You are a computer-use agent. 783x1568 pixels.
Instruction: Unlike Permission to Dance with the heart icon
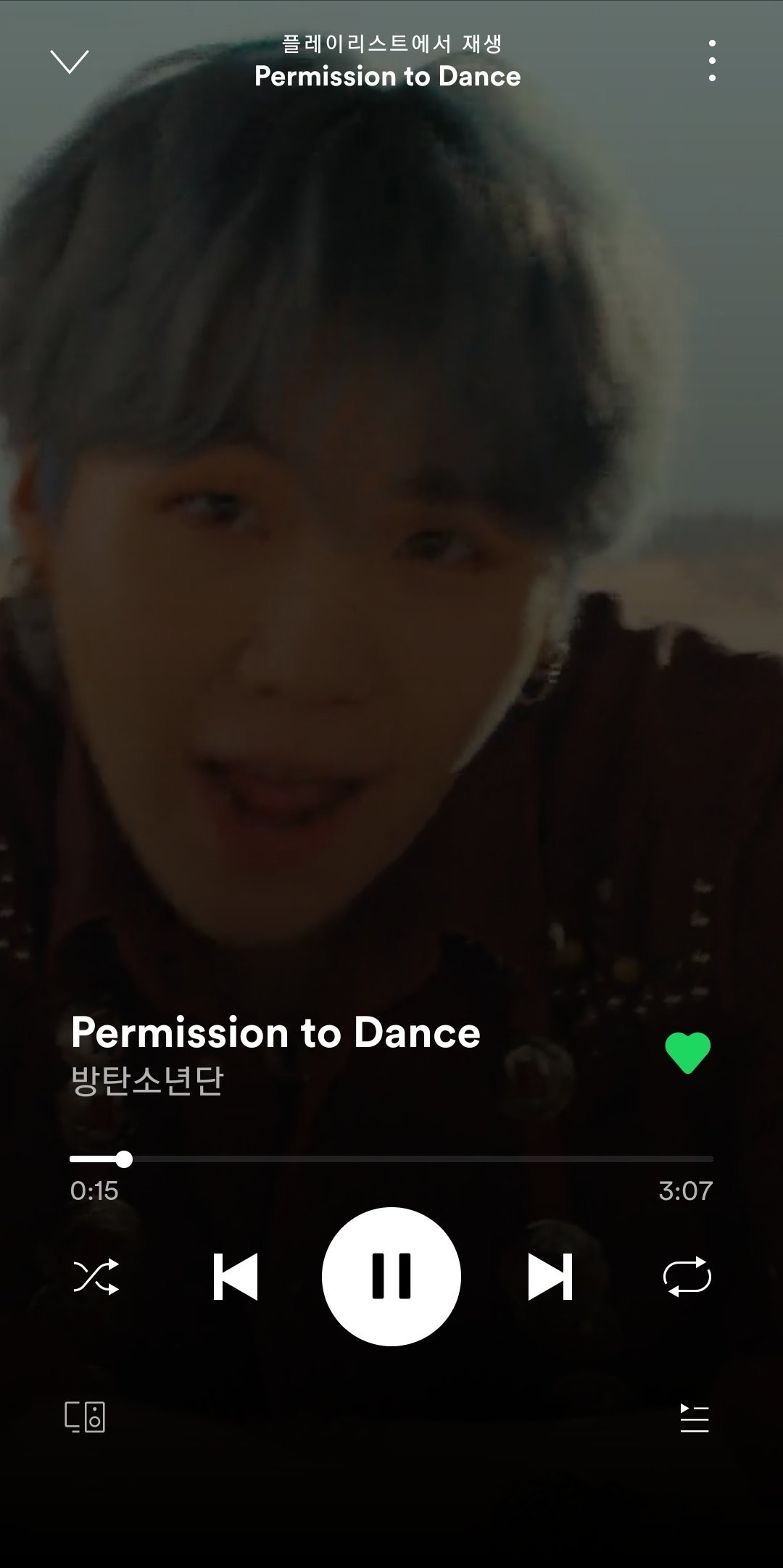point(687,1053)
